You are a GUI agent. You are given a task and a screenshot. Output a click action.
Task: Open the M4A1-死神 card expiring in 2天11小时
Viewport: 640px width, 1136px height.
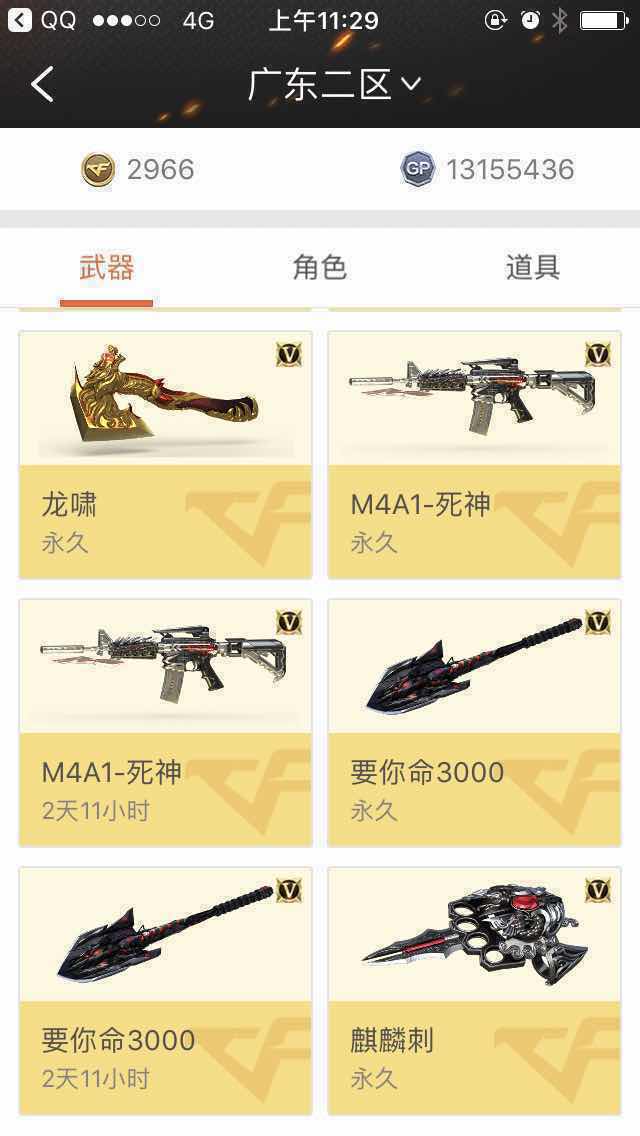pos(166,722)
